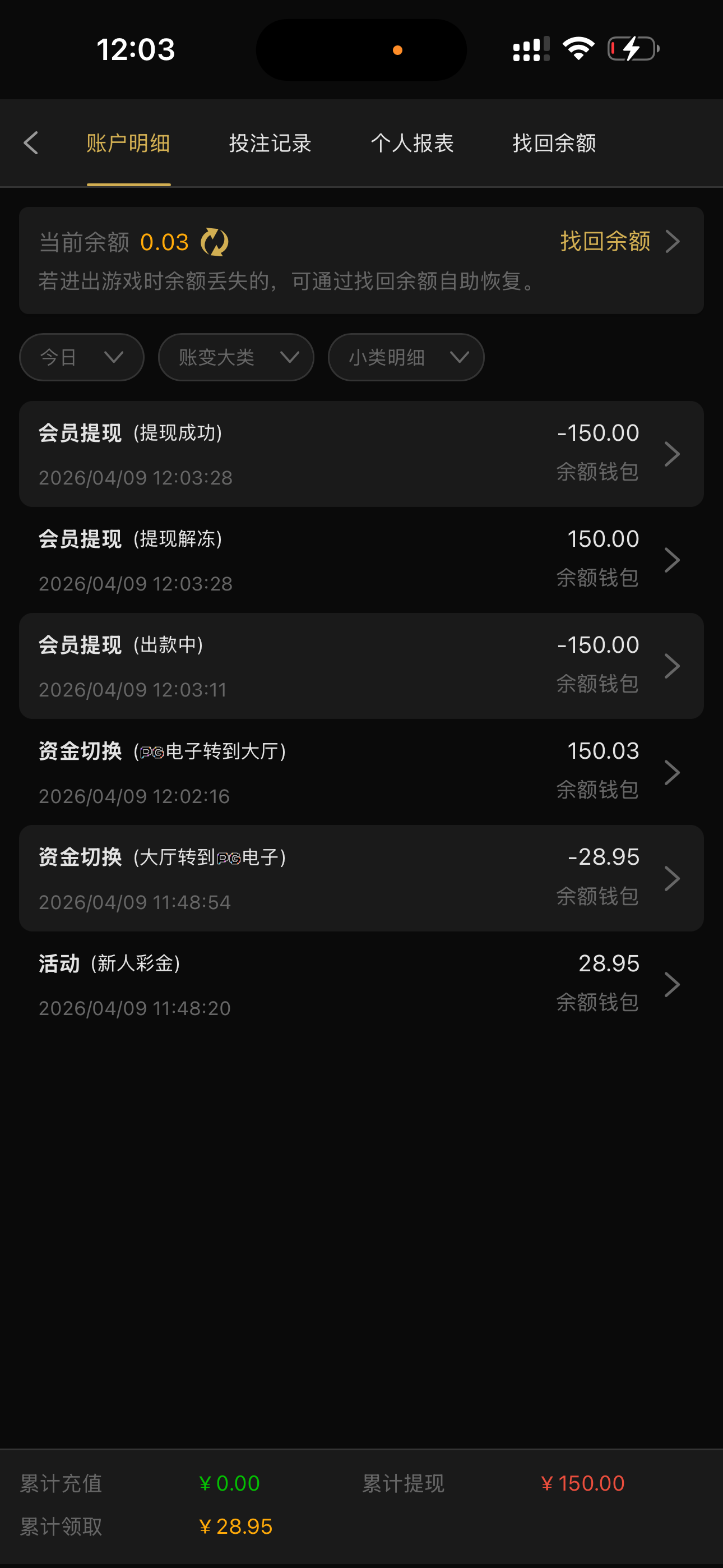Image resolution: width=723 pixels, height=1568 pixels.
Task: Expand the 小类明细 filter dropdown
Action: pos(406,357)
